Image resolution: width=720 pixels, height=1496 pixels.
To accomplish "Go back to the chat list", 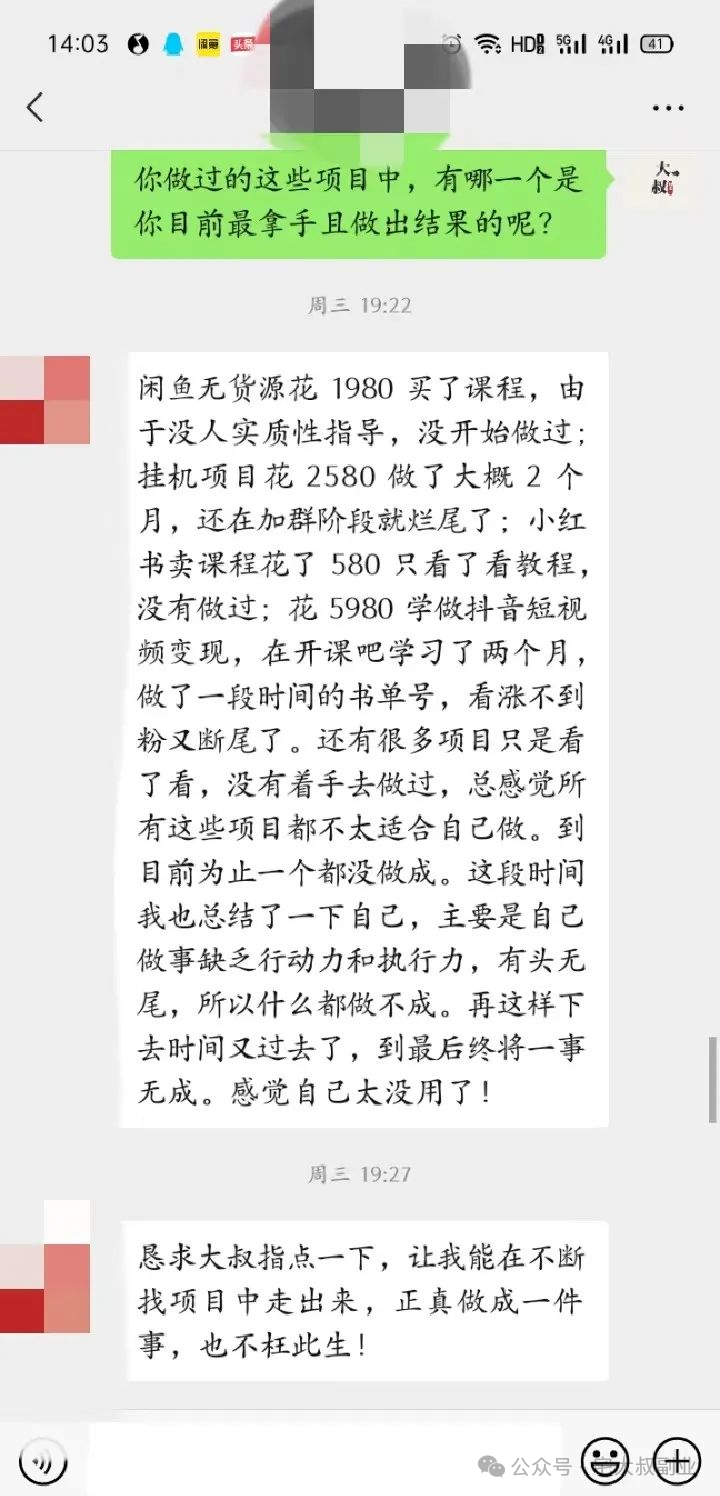I will click(x=35, y=107).
